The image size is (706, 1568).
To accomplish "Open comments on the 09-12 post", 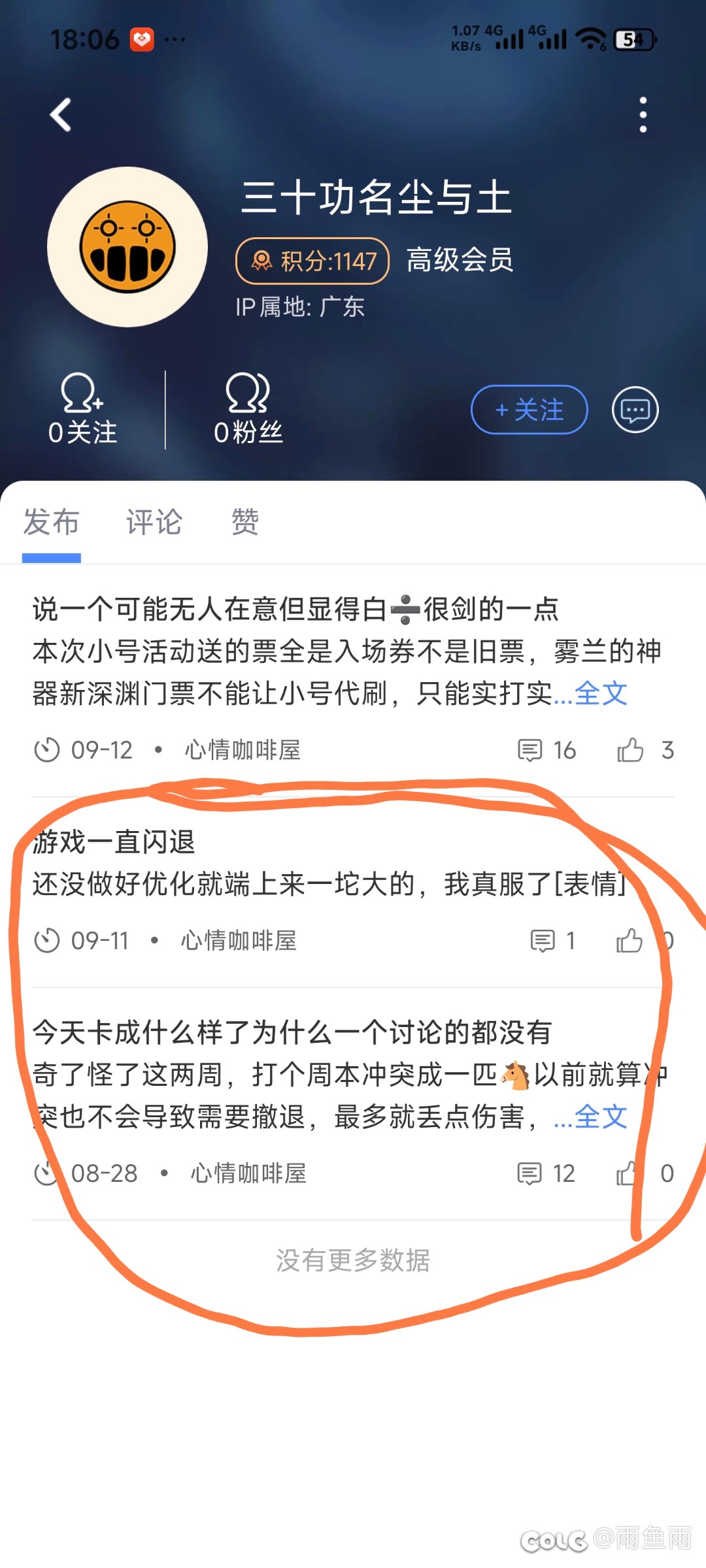I will pyautogui.click(x=546, y=750).
